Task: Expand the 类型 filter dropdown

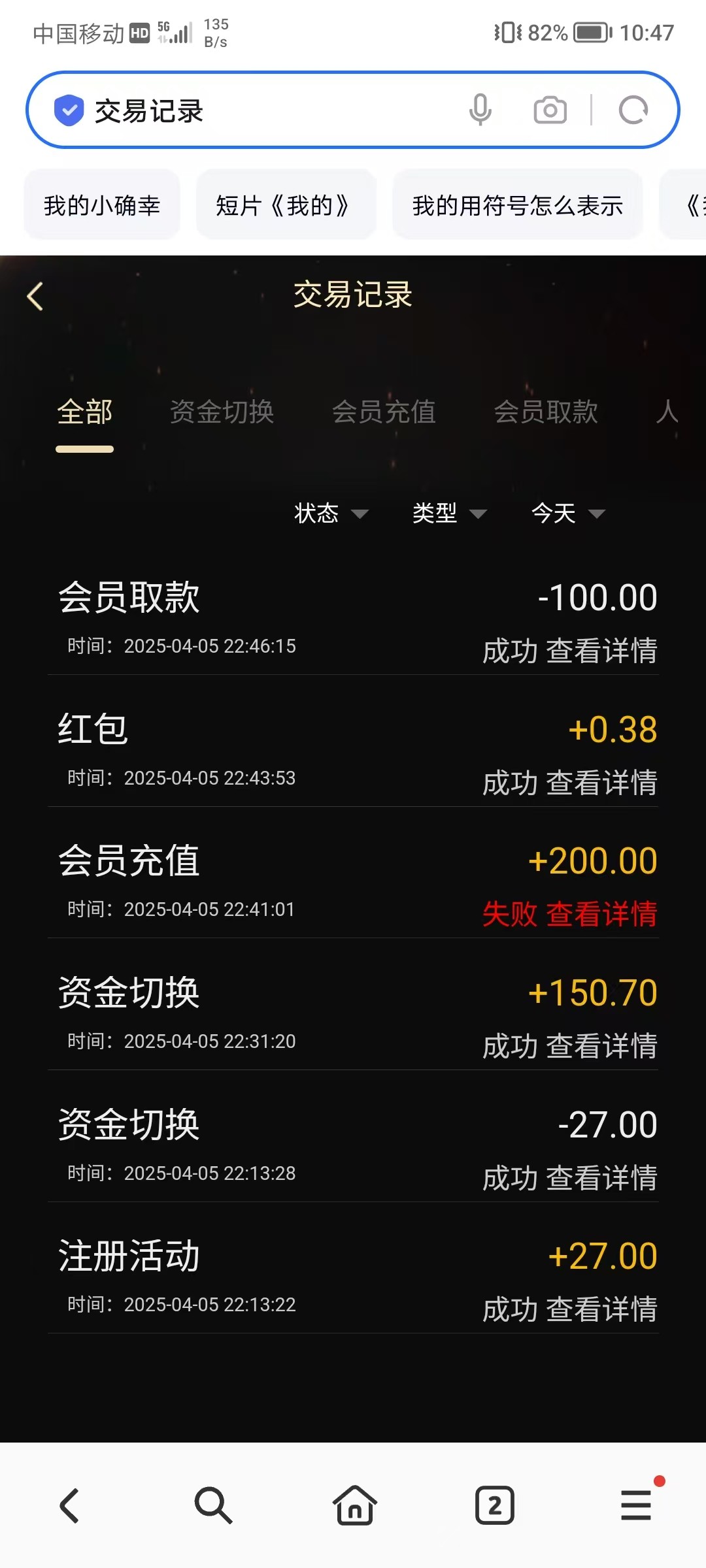Action: point(449,514)
